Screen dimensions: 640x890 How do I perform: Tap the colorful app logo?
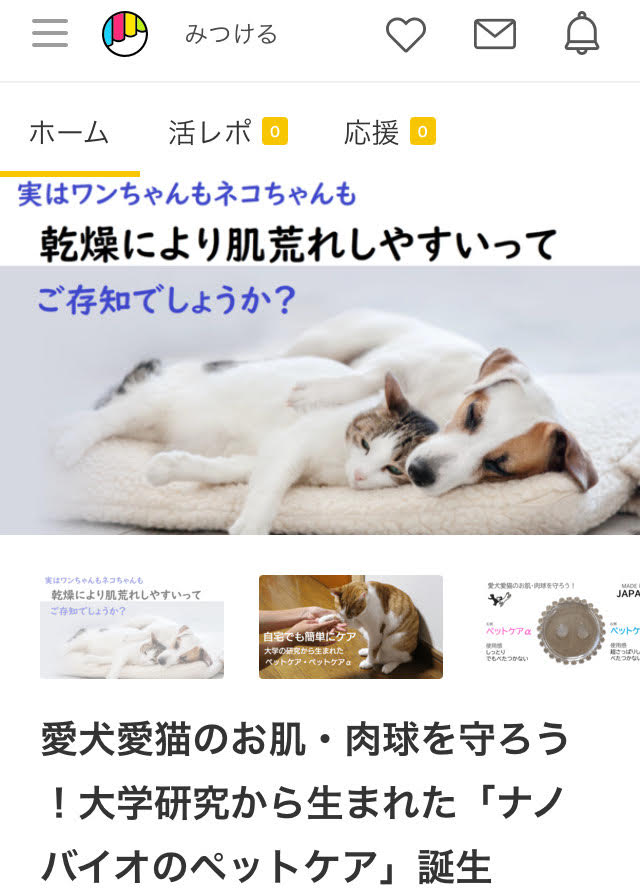125,34
